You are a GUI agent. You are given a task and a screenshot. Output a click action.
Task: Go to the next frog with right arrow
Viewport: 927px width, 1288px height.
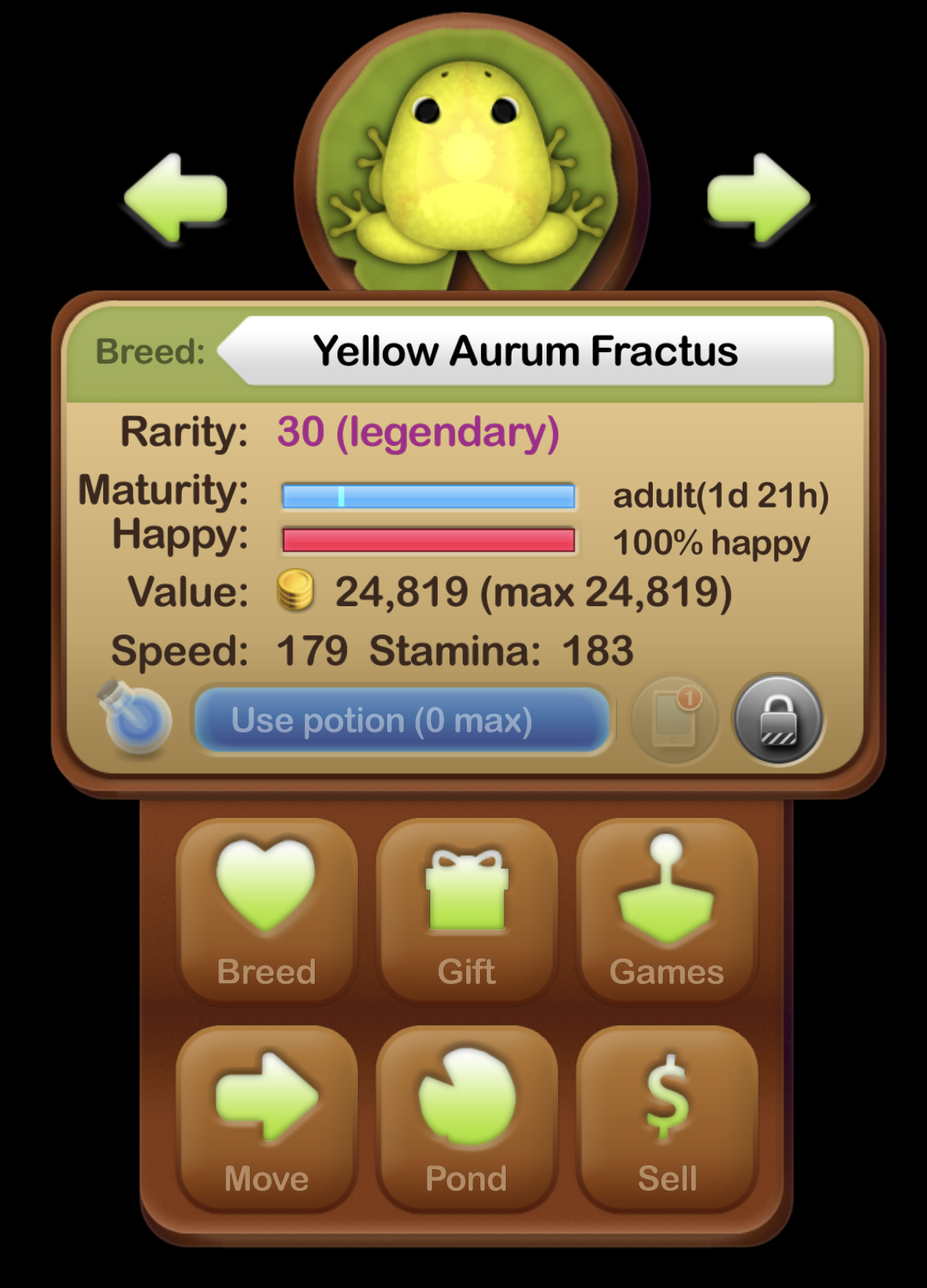click(x=758, y=198)
